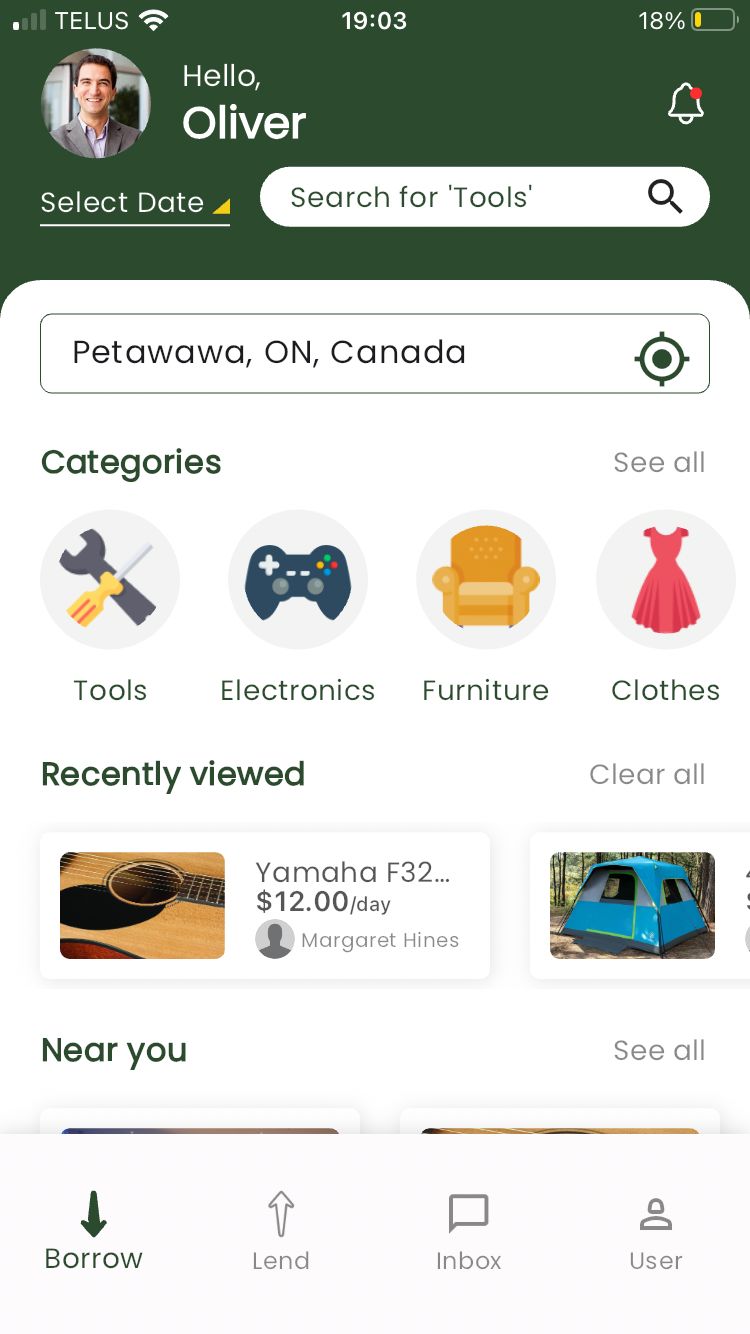The image size is (750, 1334).
Task: Open the Select Date dropdown
Action: pos(135,203)
